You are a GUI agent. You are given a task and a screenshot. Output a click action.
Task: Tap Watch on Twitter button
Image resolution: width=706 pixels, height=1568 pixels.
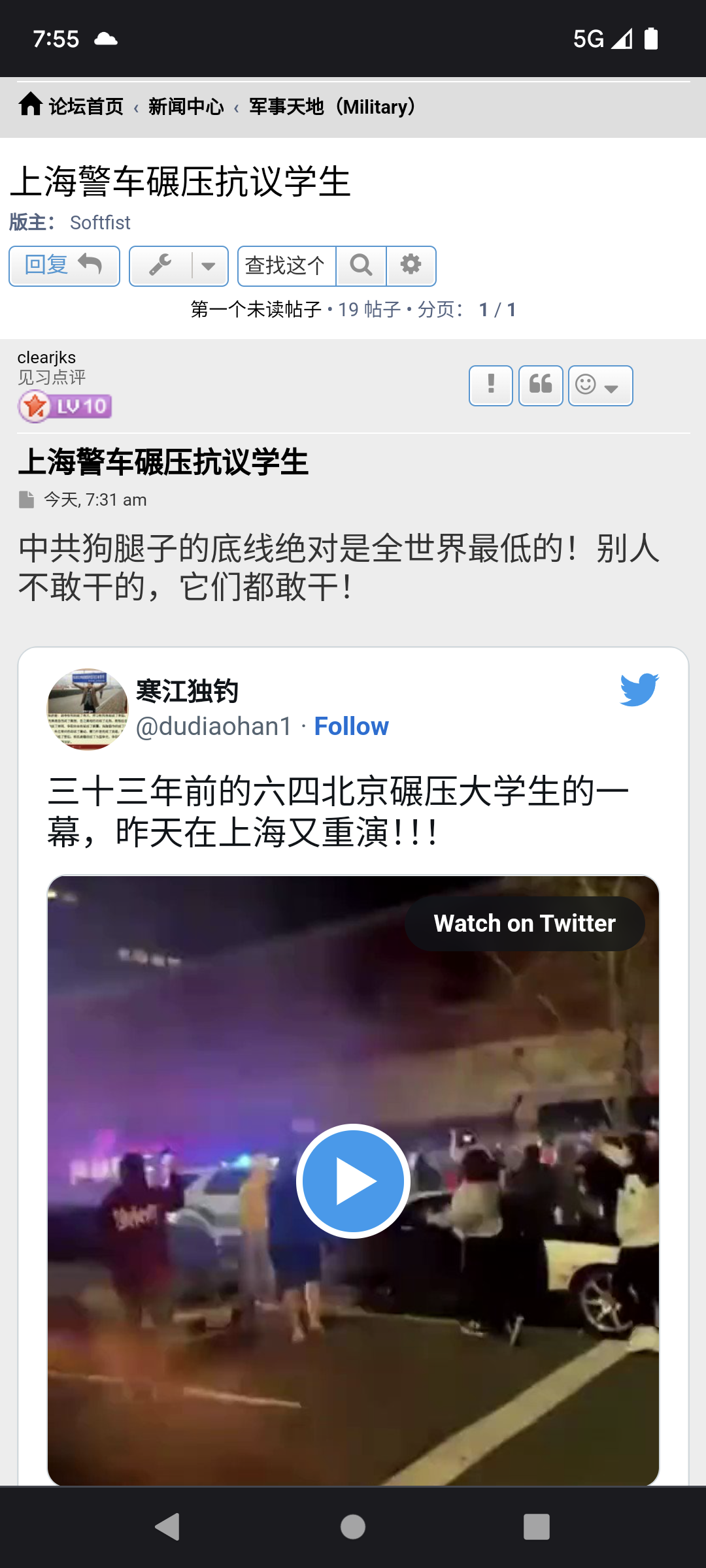pyautogui.click(x=524, y=923)
